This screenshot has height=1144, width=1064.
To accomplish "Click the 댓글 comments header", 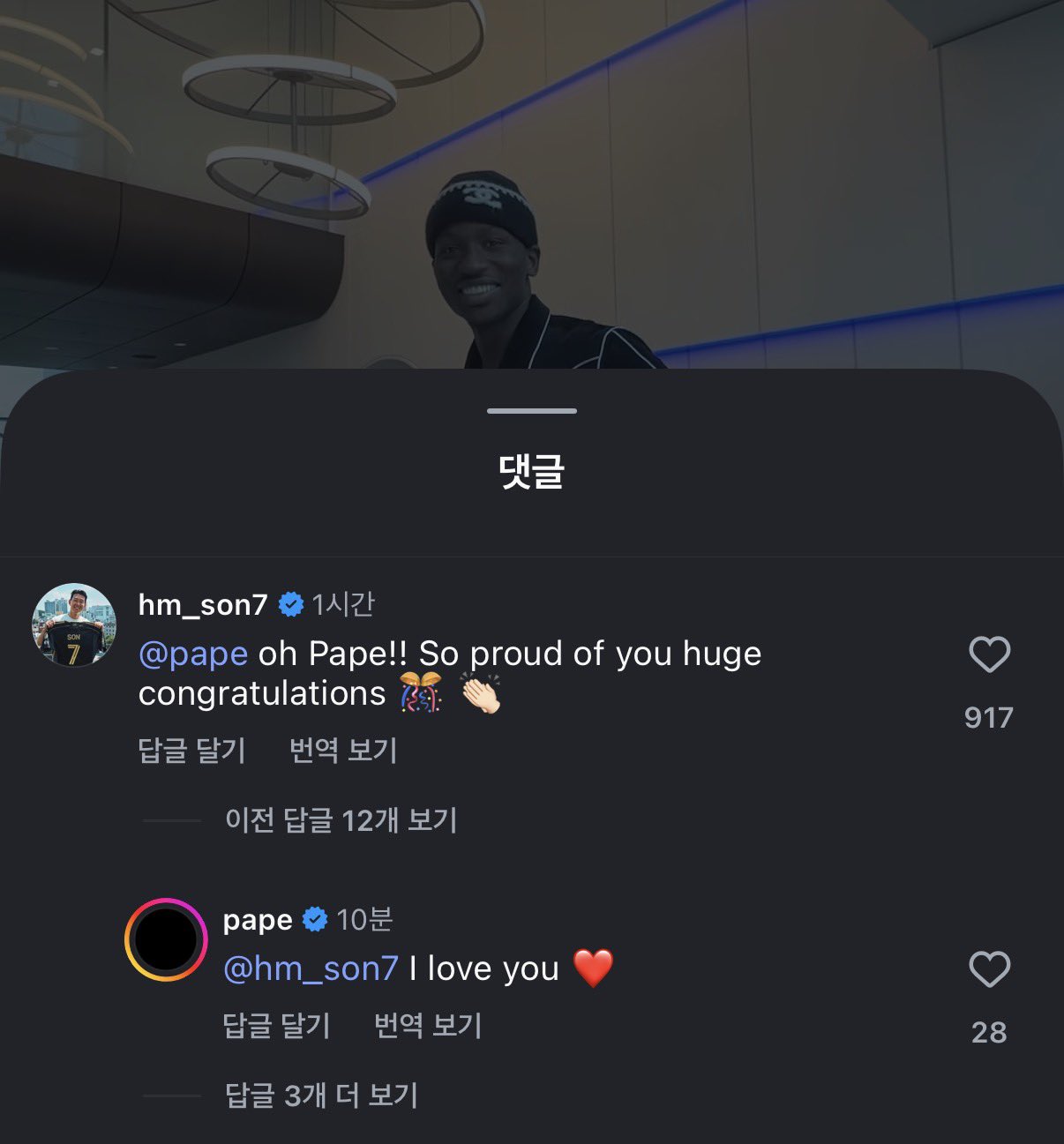I will 531,473.
